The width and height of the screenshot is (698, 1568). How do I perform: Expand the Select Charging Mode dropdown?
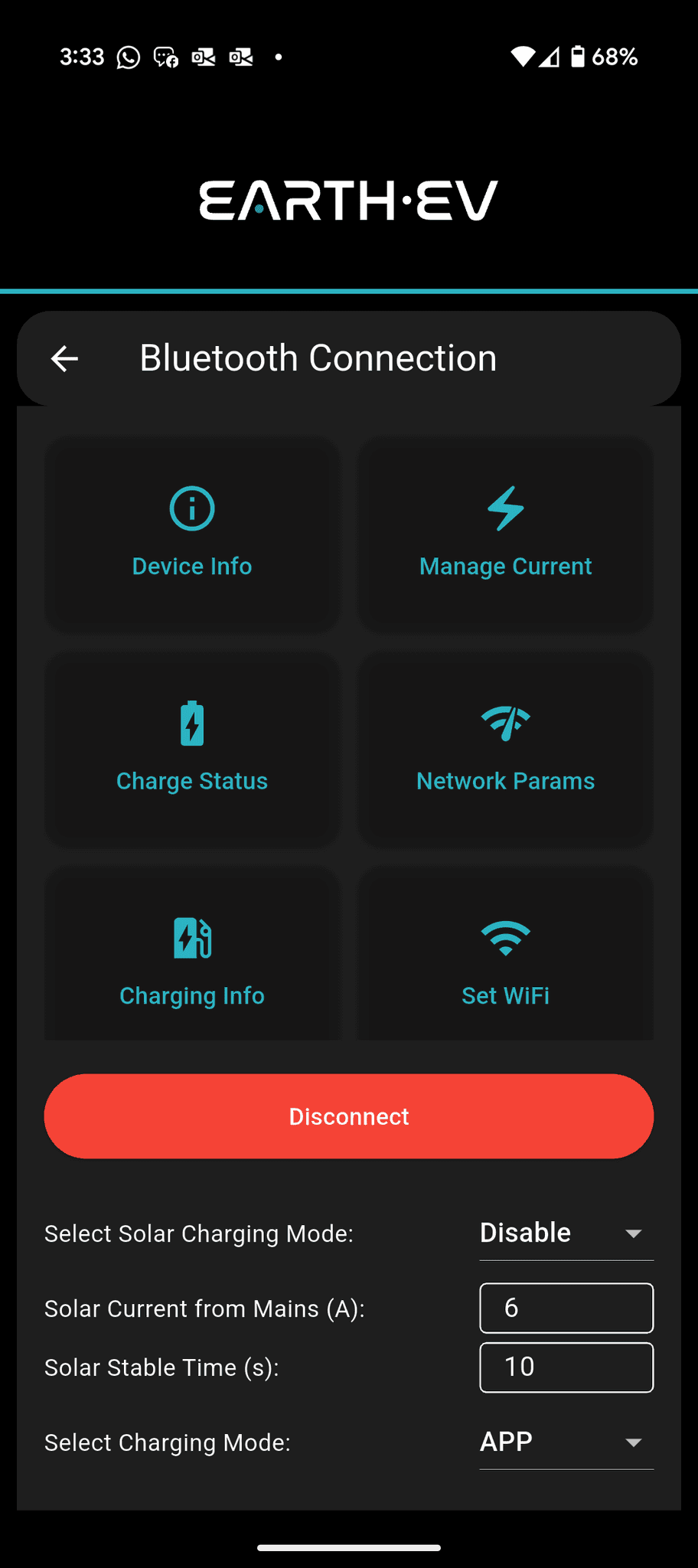click(x=566, y=1442)
